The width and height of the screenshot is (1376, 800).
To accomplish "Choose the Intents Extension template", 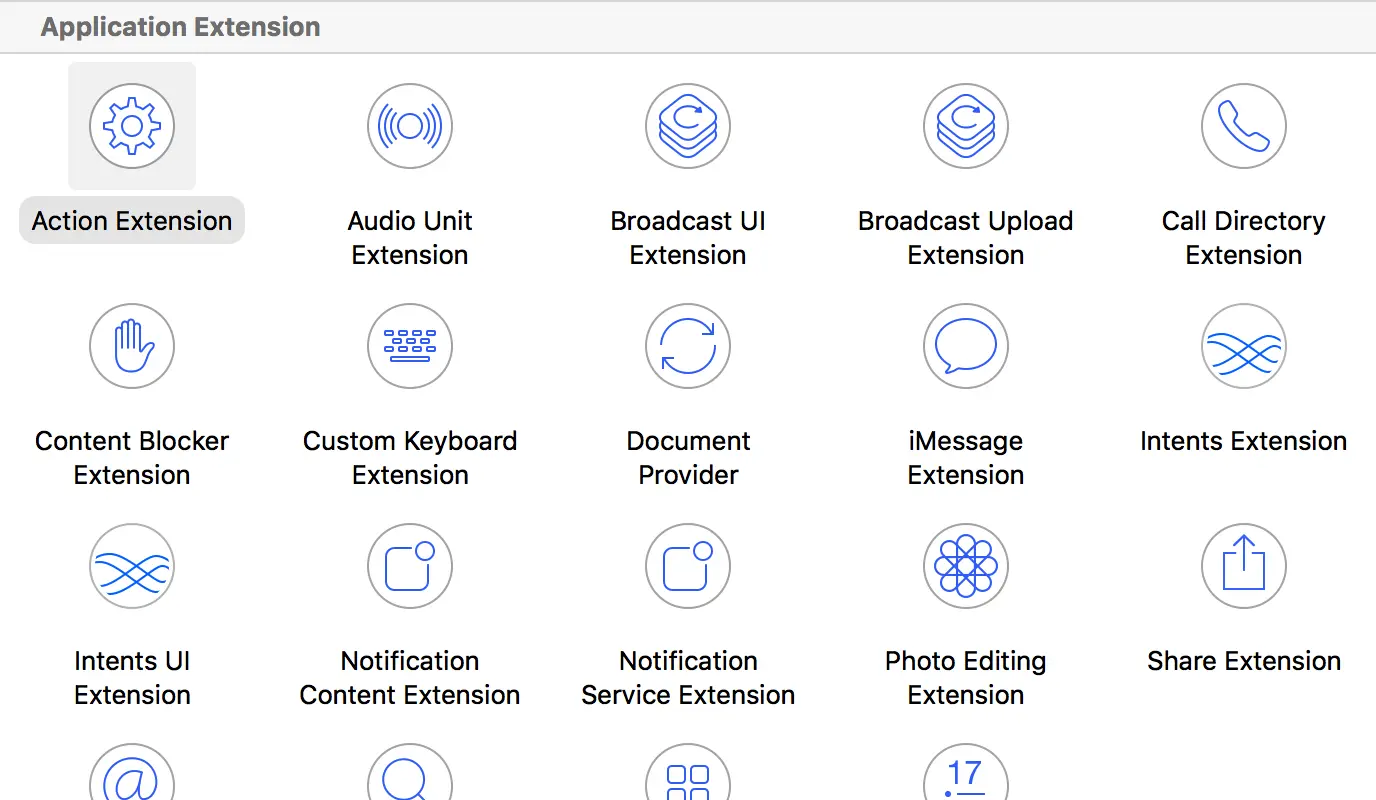I will pyautogui.click(x=1243, y=347).
